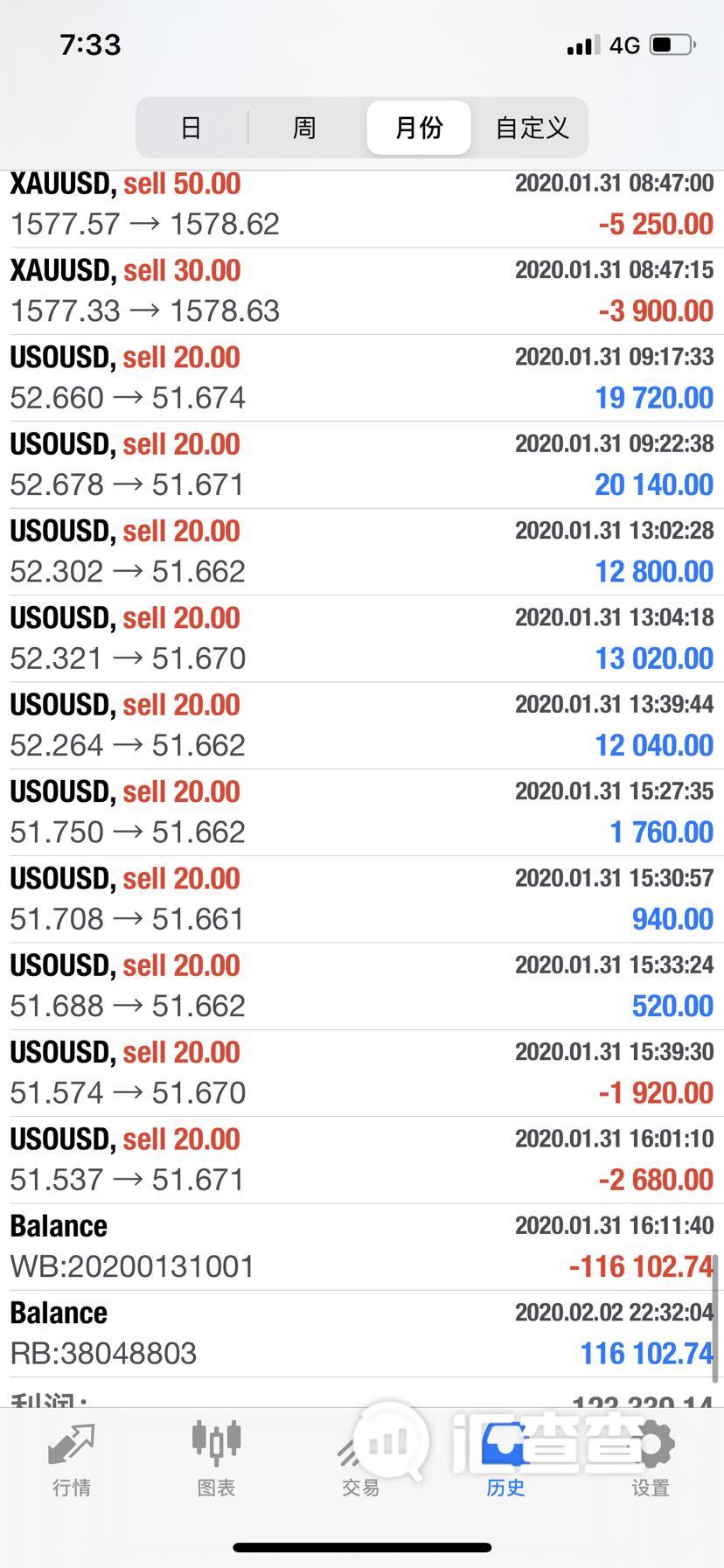Open the USOUSD trade with profit 20 140.00
The width and height of the screenshot is (724, 1568).
tap(362, 464)
